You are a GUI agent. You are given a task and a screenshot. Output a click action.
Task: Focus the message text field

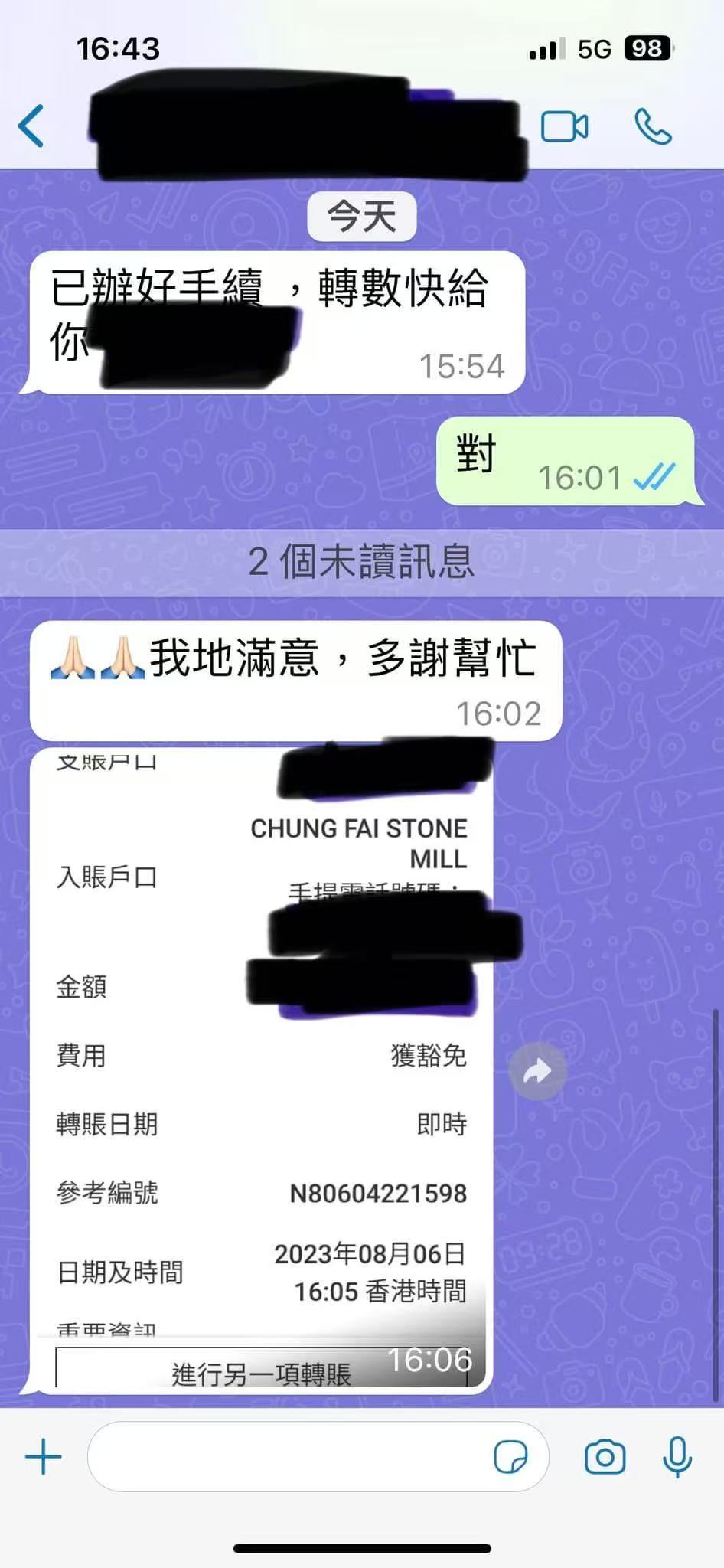pyautogui.click(x=291, y=1456)
